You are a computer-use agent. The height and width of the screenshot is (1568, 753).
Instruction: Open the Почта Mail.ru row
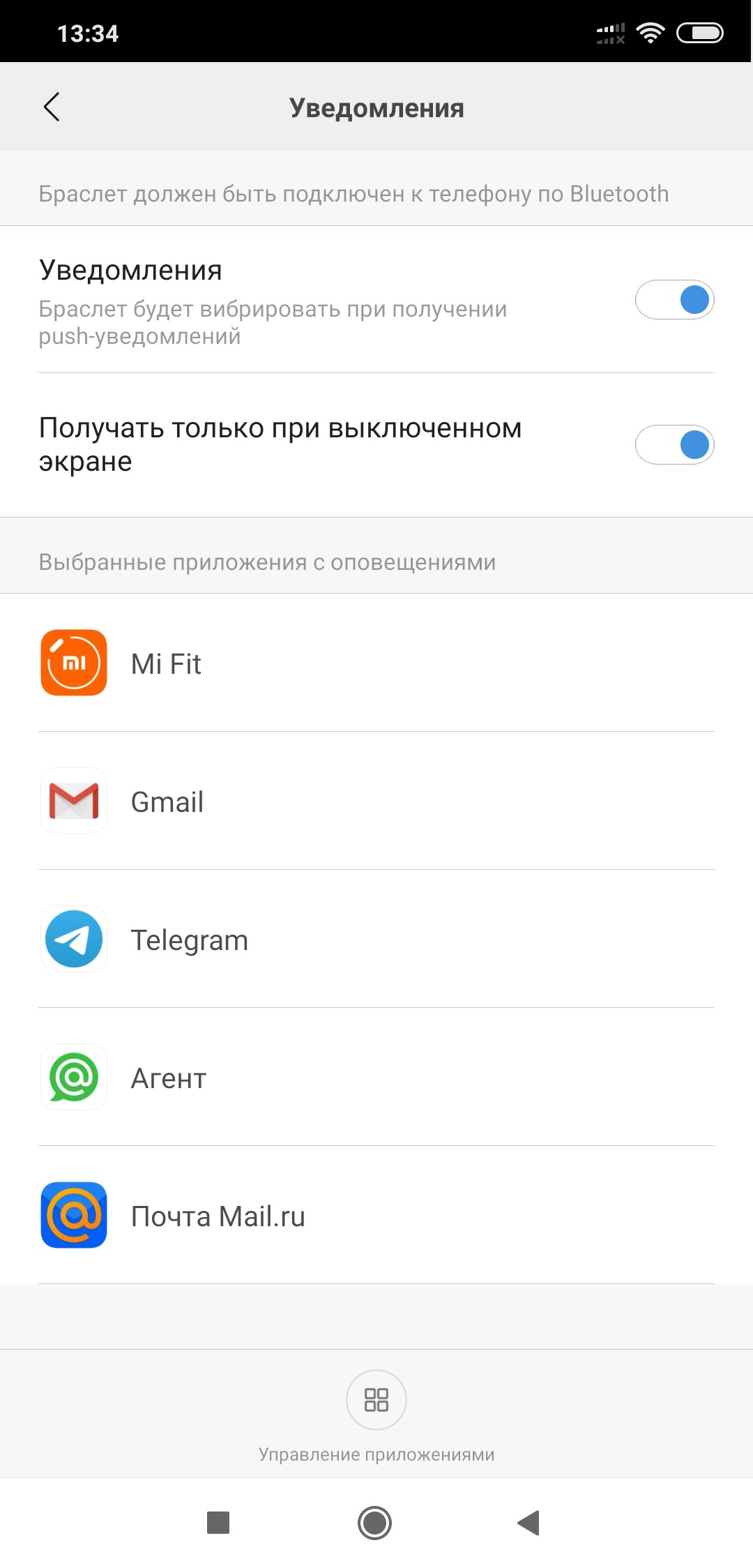[376, 1215]
